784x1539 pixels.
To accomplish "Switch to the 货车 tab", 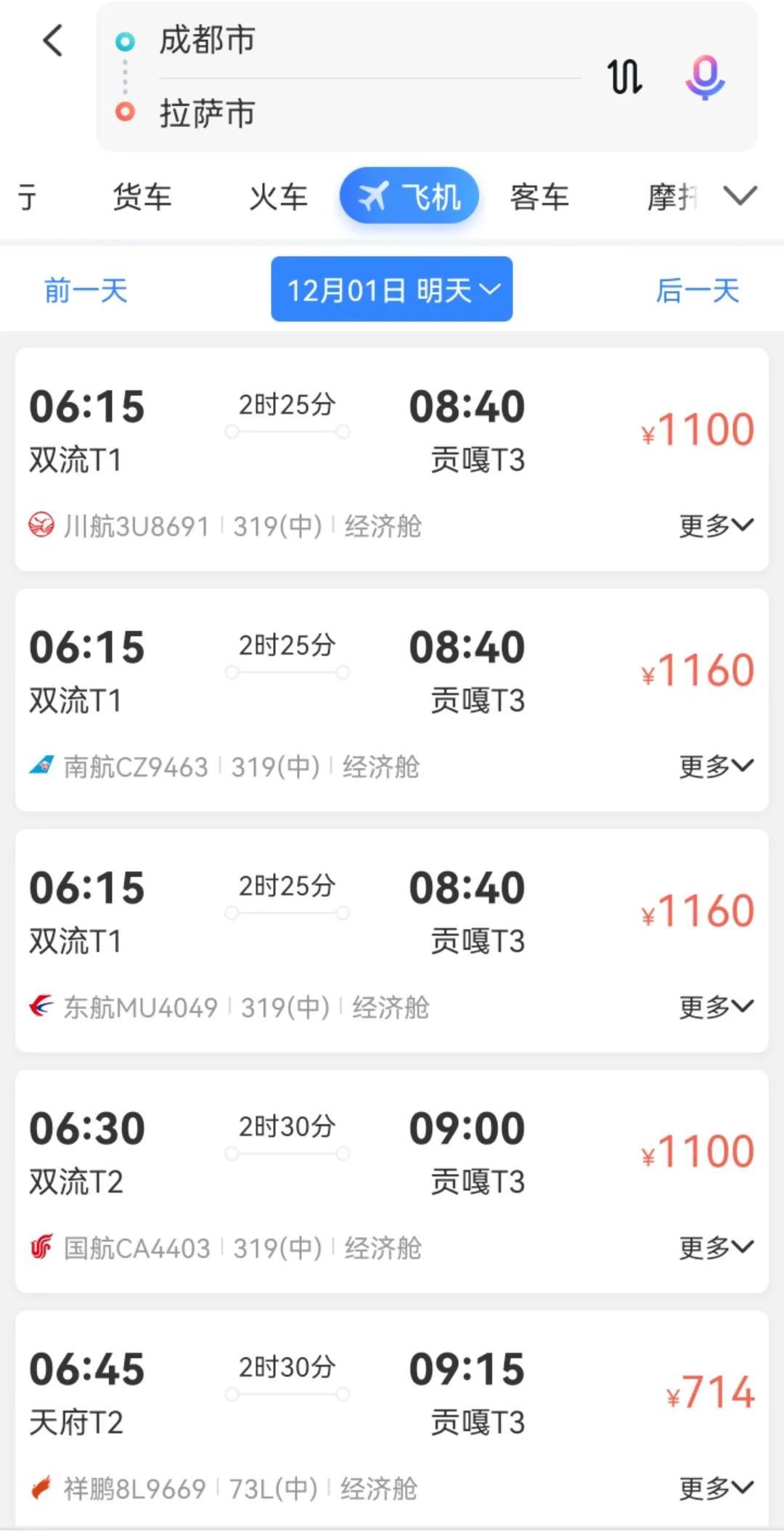I will coord(142,197).
